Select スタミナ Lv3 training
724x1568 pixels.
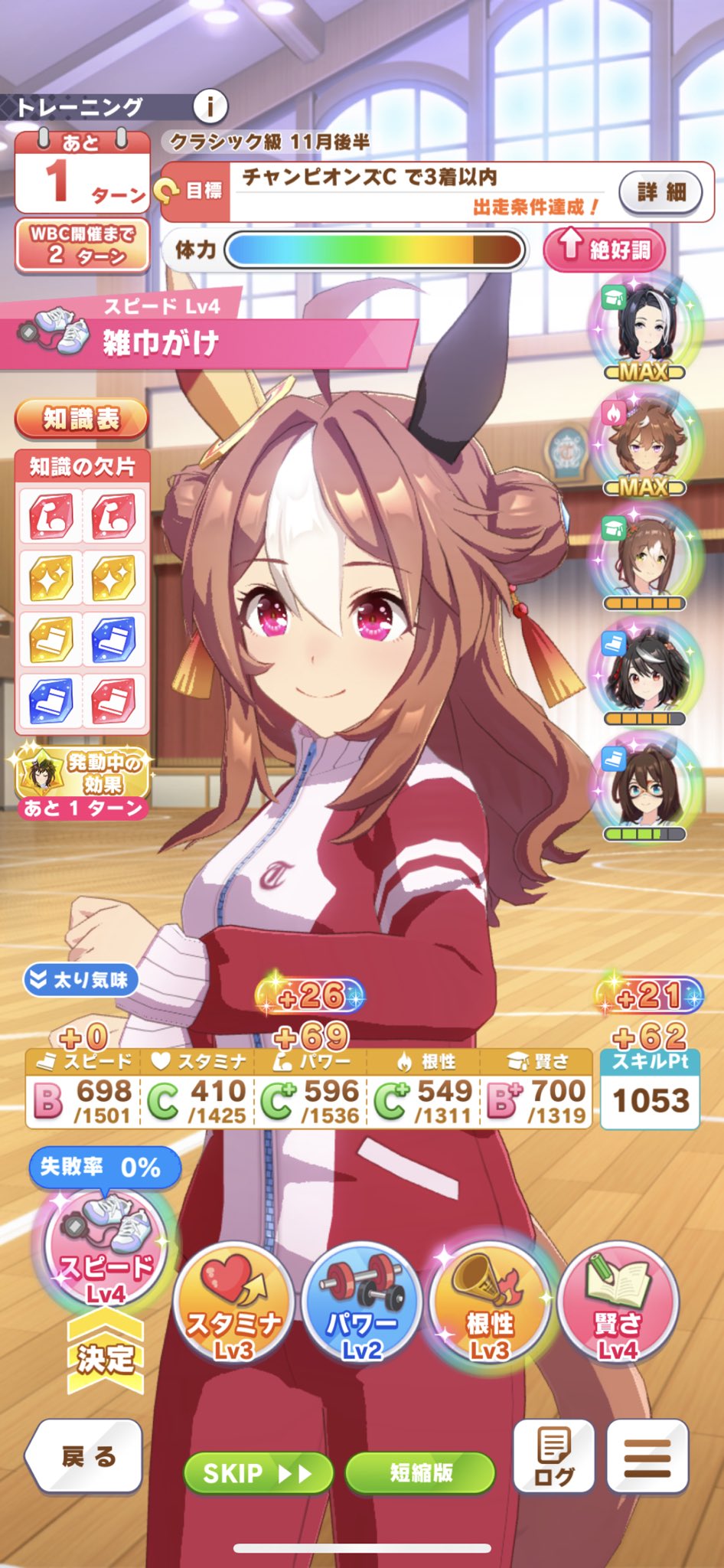[x=233, y=1303]
